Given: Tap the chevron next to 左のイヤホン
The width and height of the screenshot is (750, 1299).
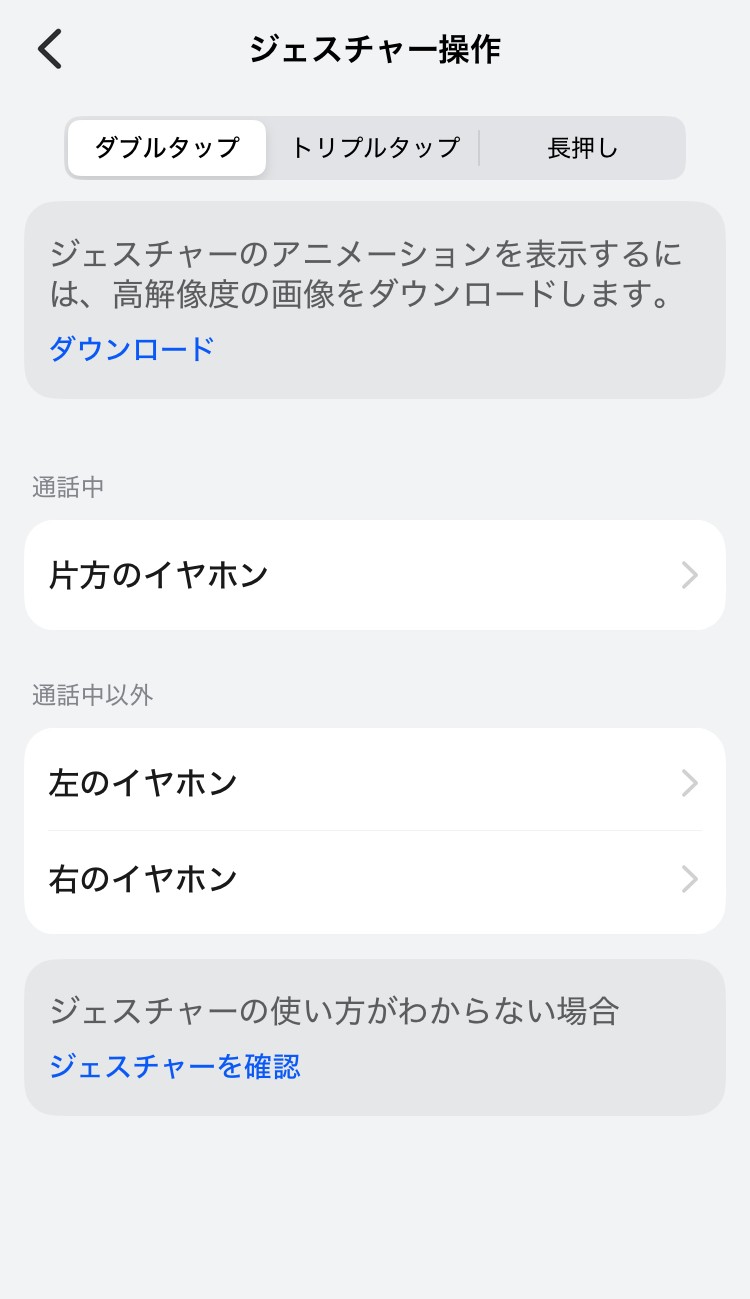Looking at the screenshot, I should tap(689, 783).
